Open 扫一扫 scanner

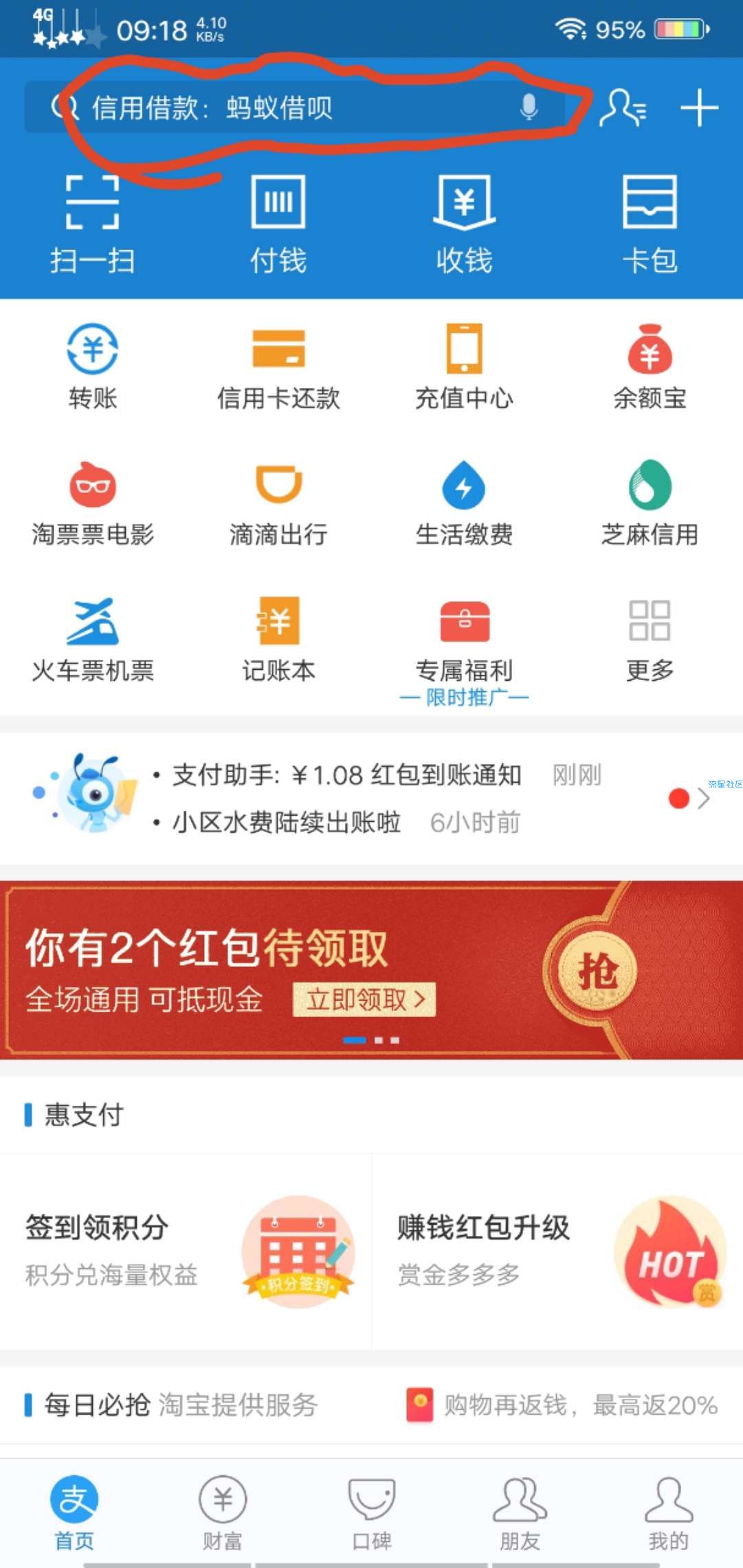(x=92, y=224)
